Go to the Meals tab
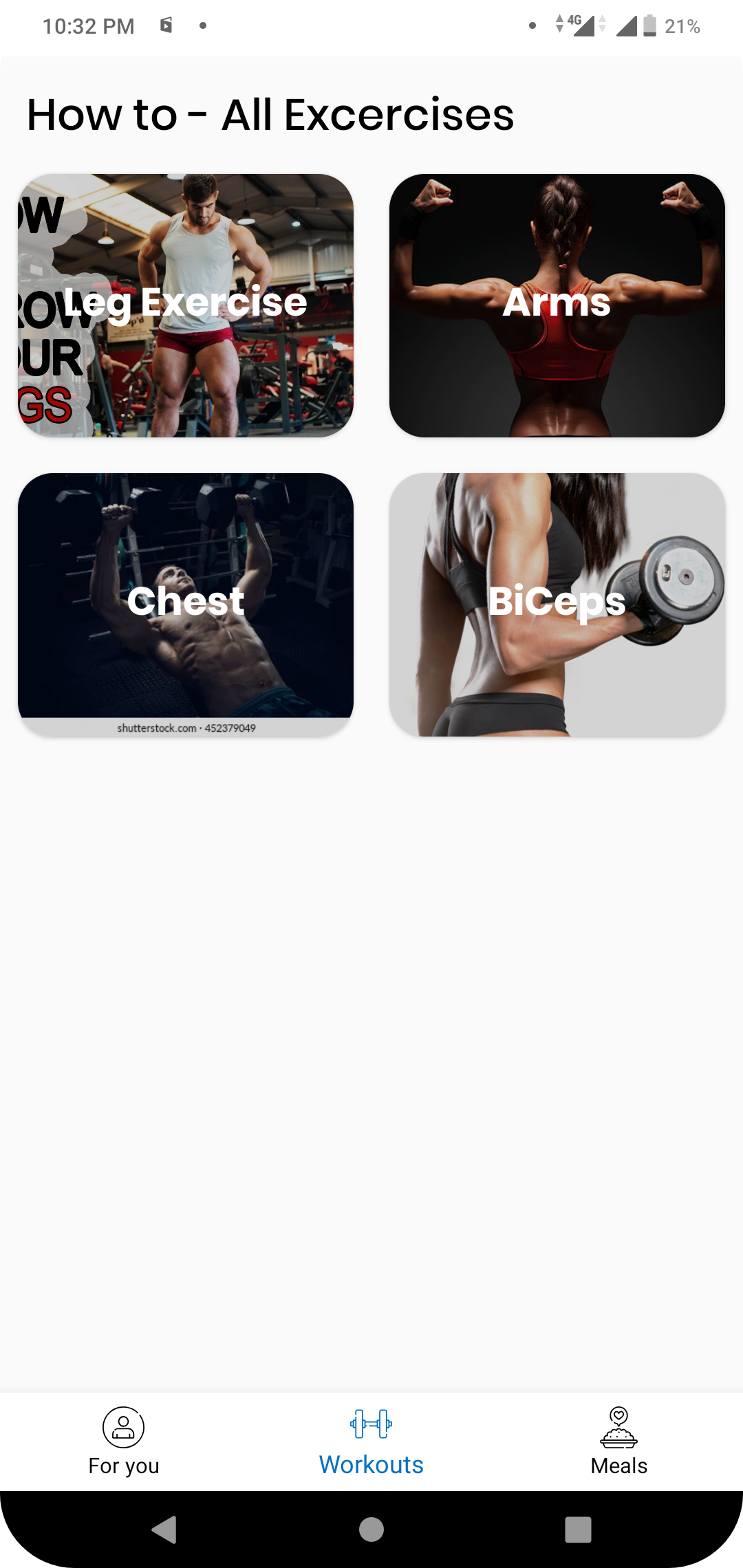Viewport: 743px width, 1568px height. [x=618, y=1441]
